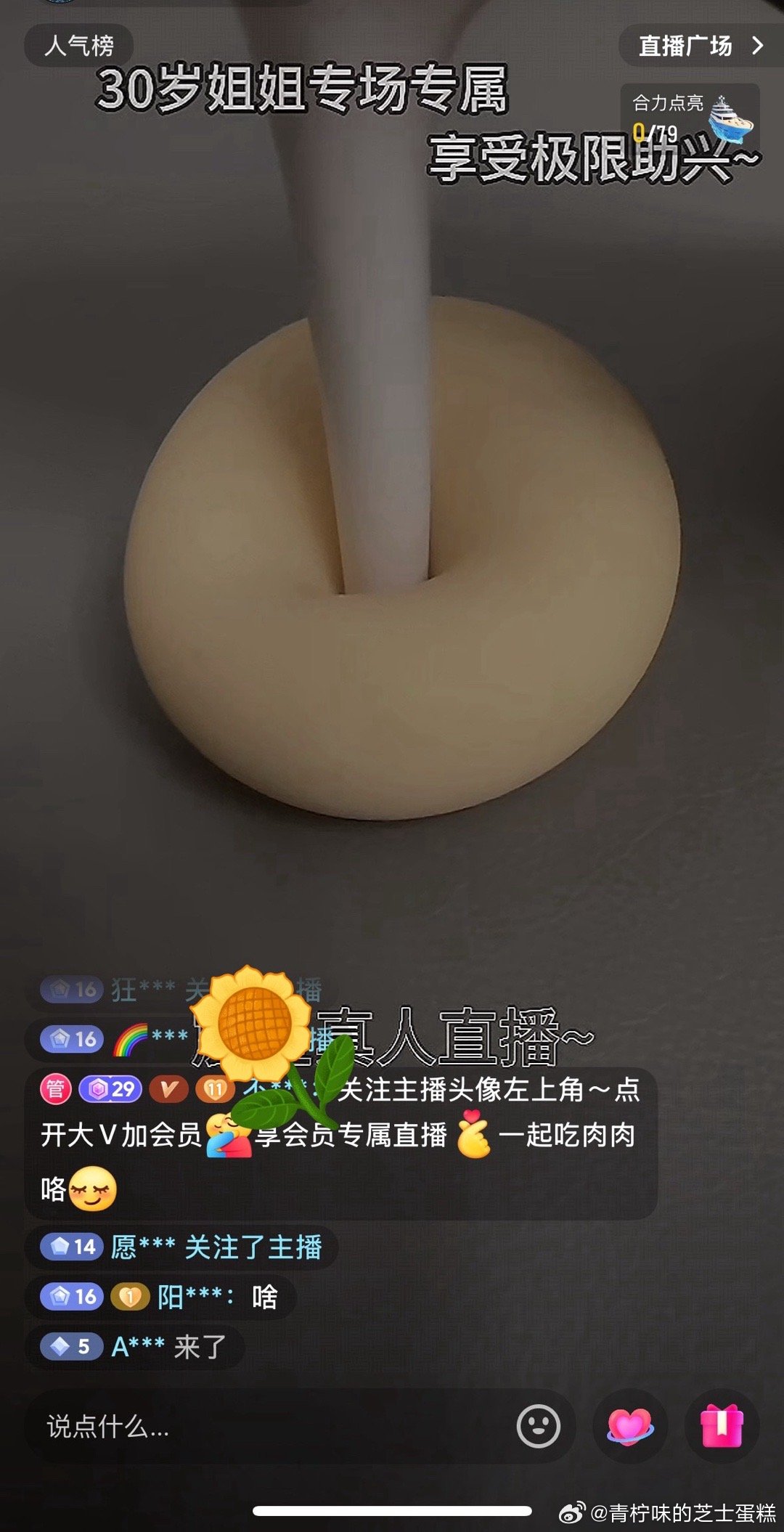Open the emoji picker
This screenshot has width=784, height=1532.
[x=538, y=1426]
